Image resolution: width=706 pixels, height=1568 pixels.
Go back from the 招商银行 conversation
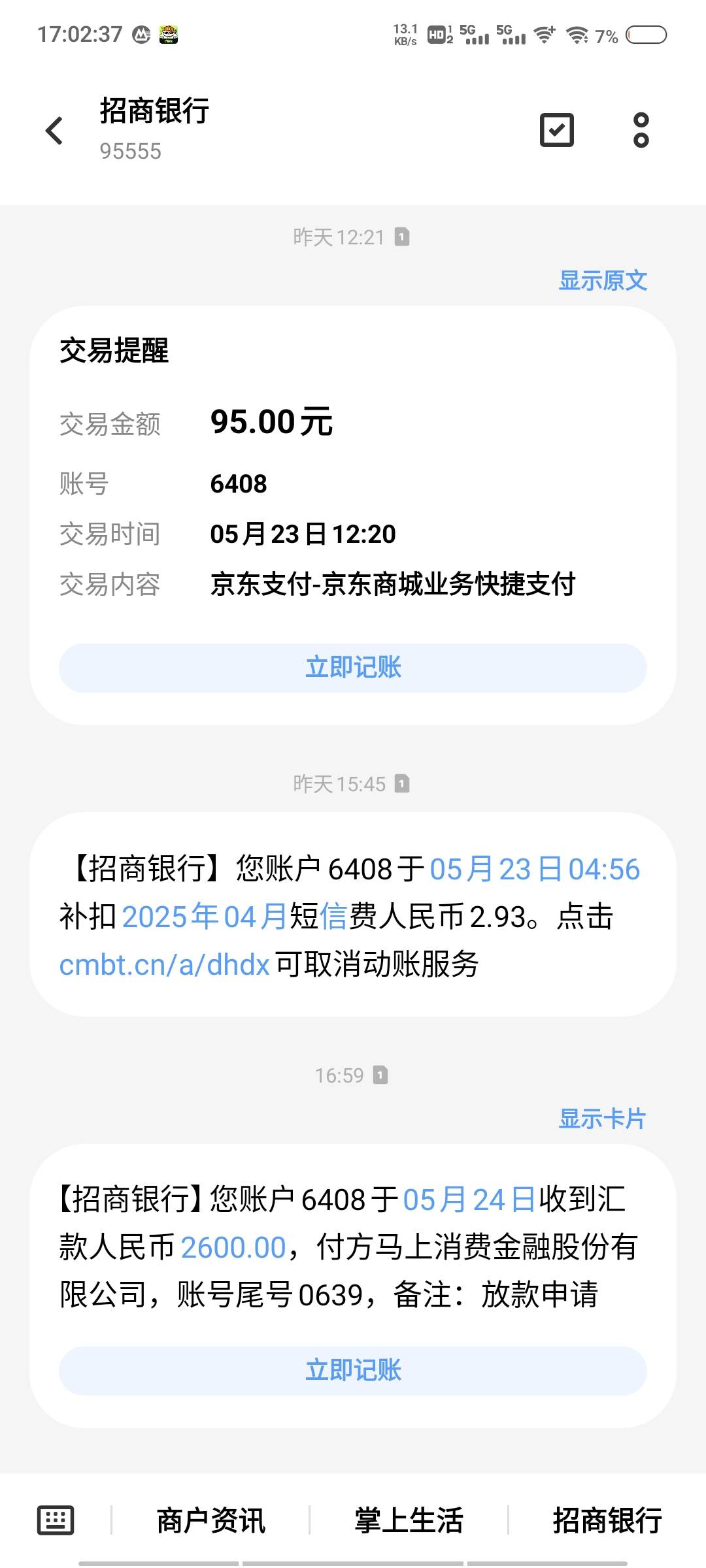click(54, 130)
